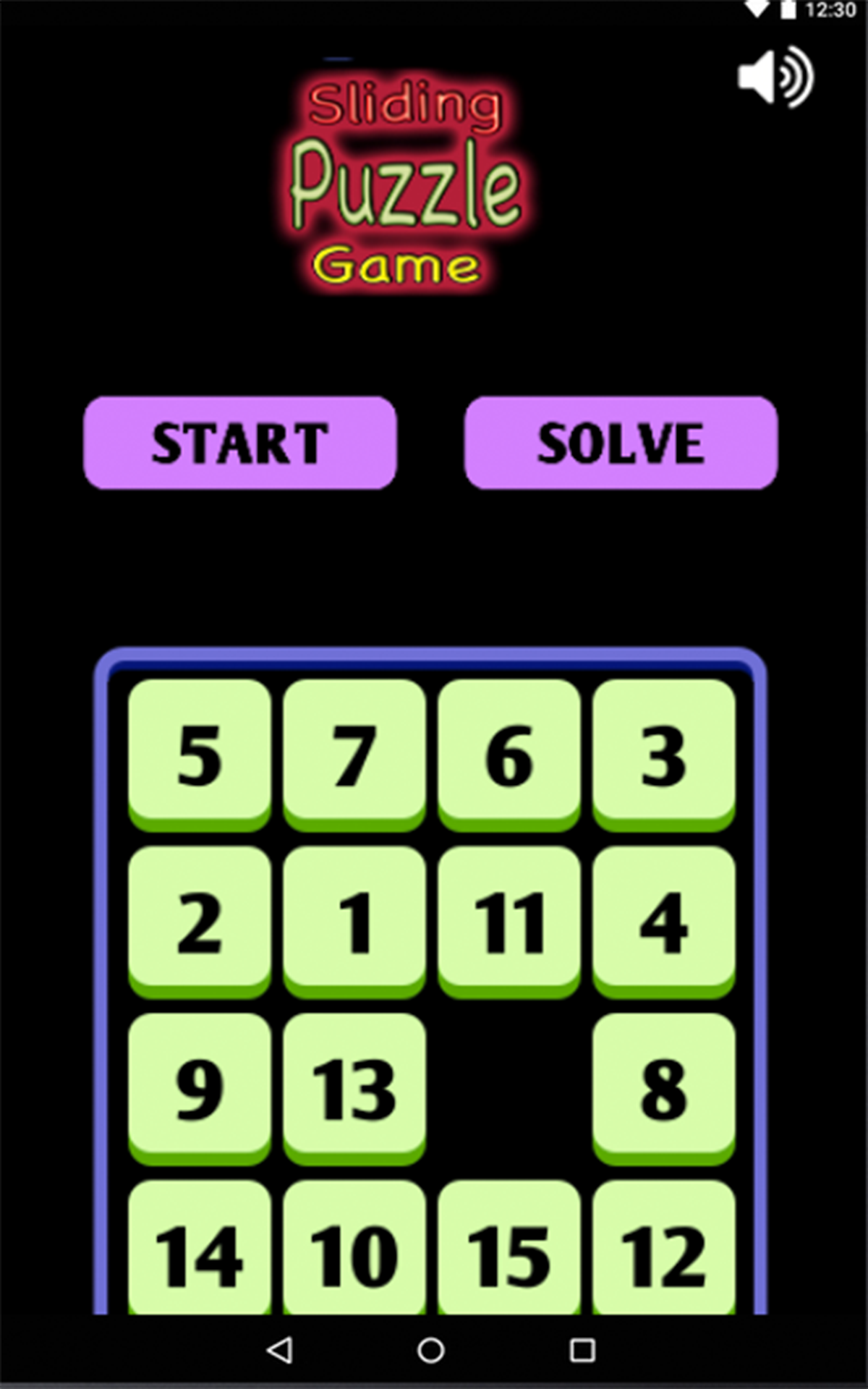Slide tile 11 into the empty space
868x1389 pixels.
(x=509, y=922)
